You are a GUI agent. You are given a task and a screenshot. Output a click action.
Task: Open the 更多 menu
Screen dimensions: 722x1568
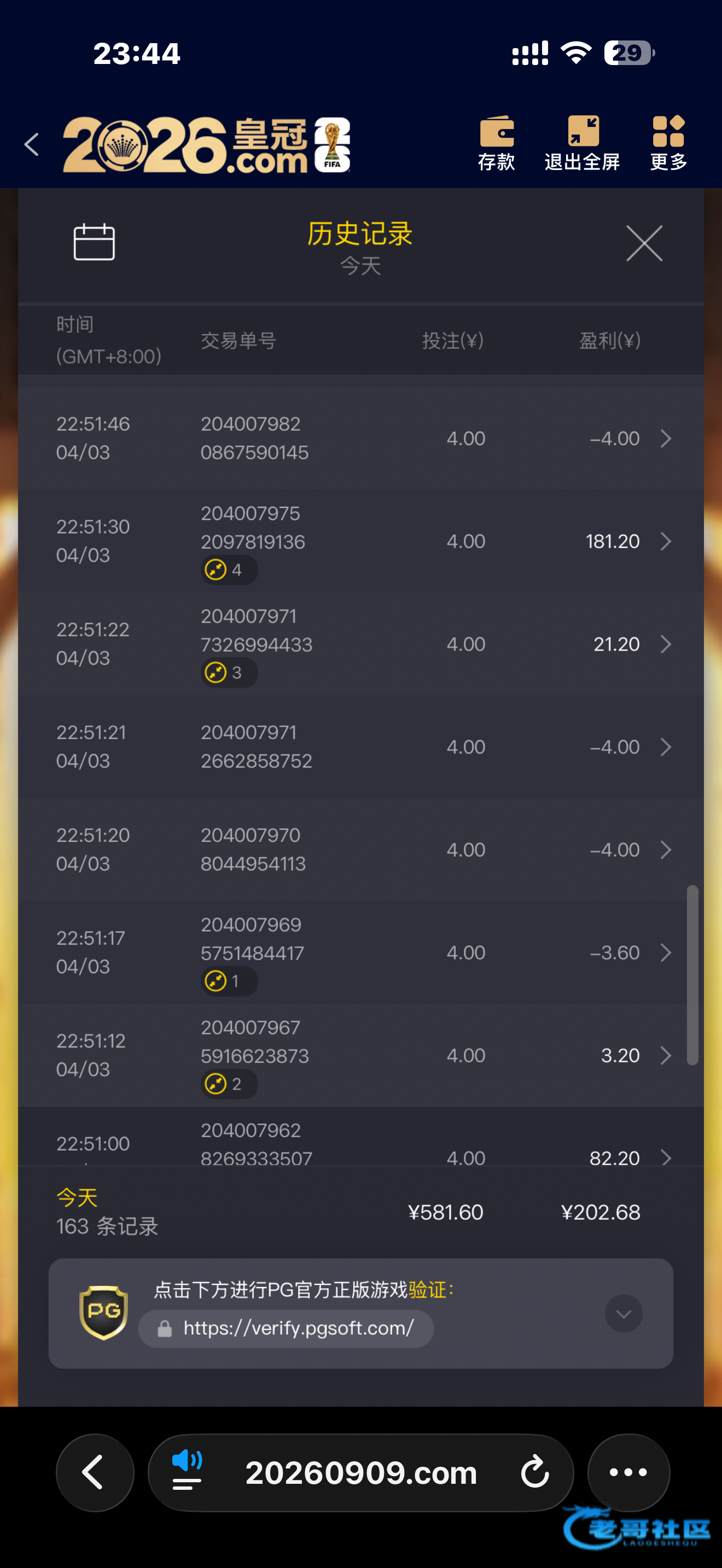click(x=668, y=144)
